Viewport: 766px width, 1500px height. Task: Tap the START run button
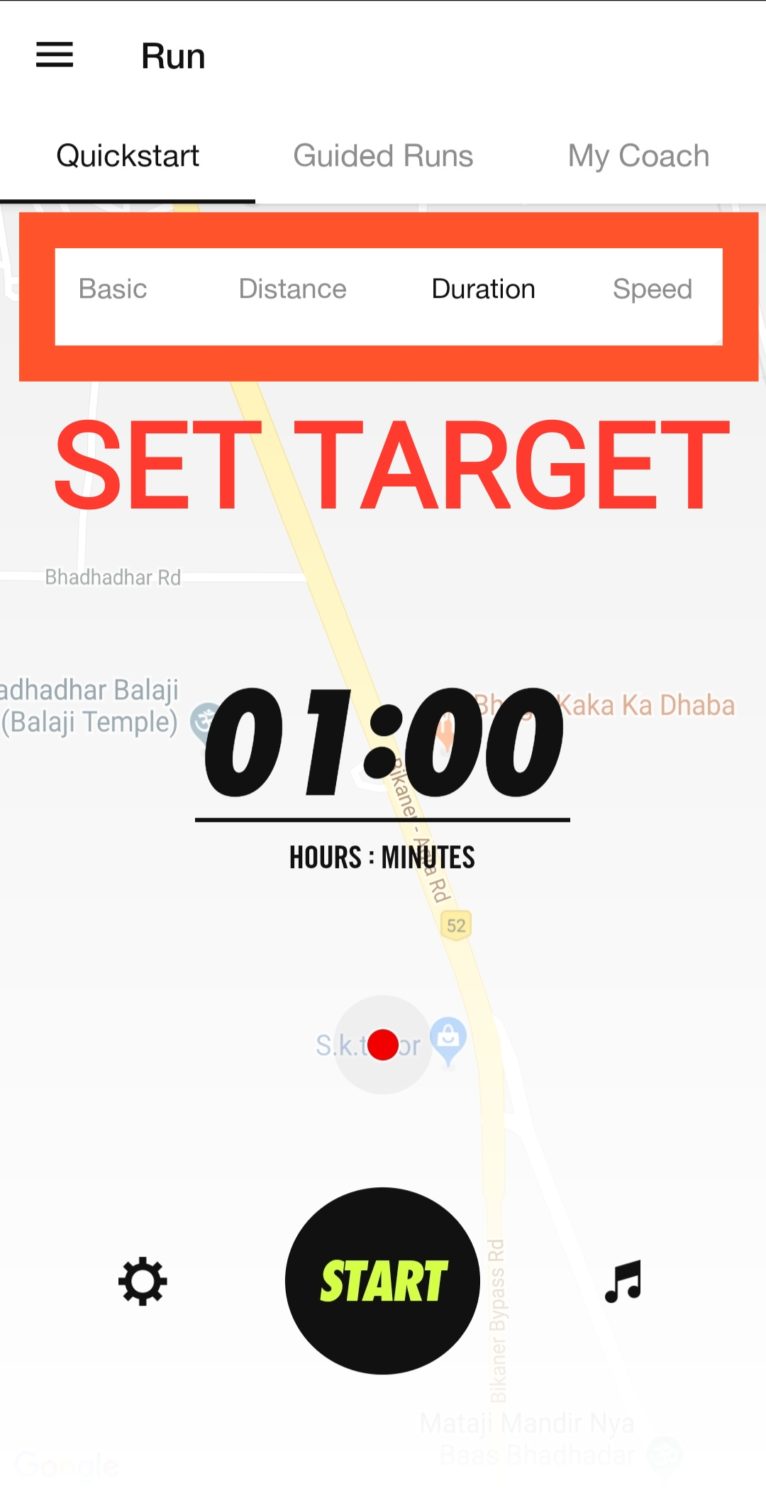pos(383,1280)
